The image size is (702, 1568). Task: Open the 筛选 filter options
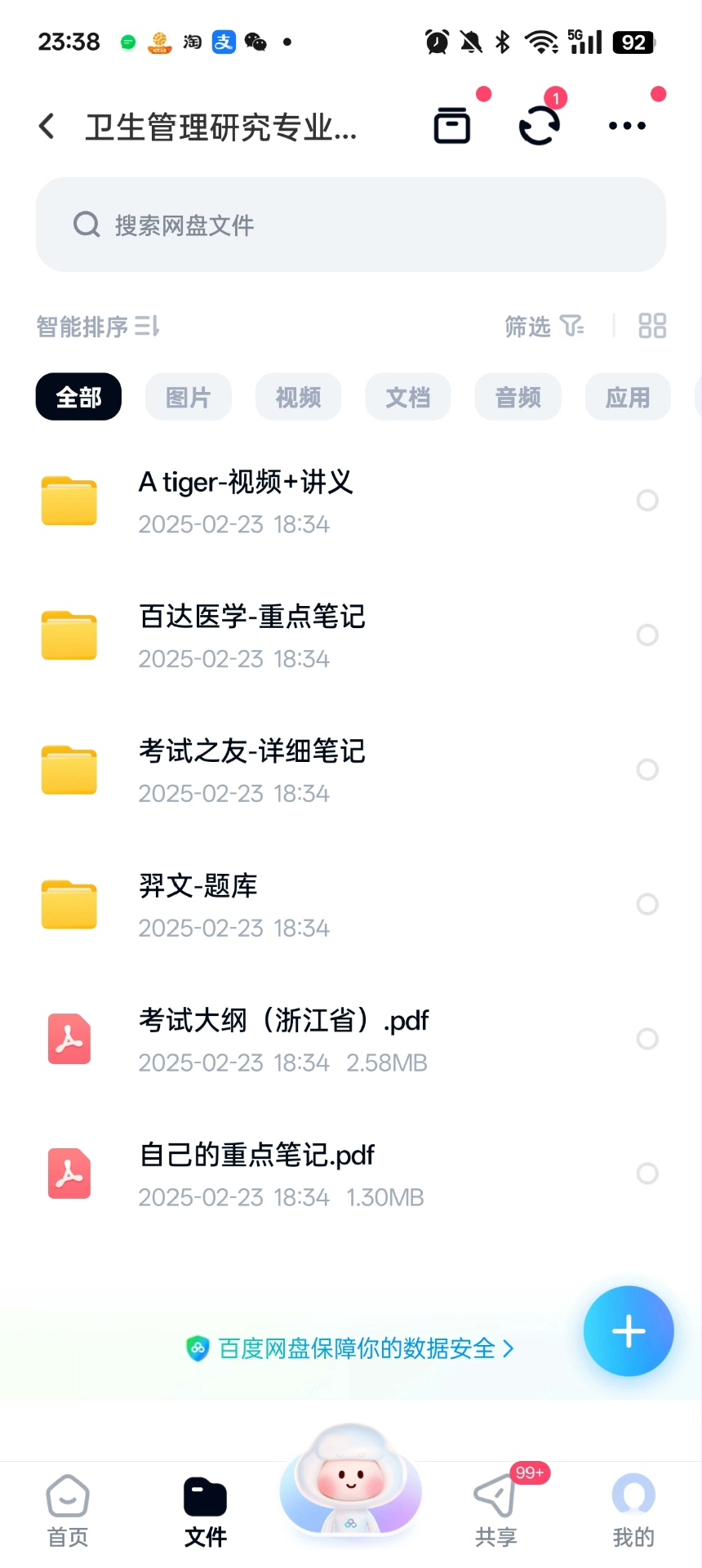(544, 327)
